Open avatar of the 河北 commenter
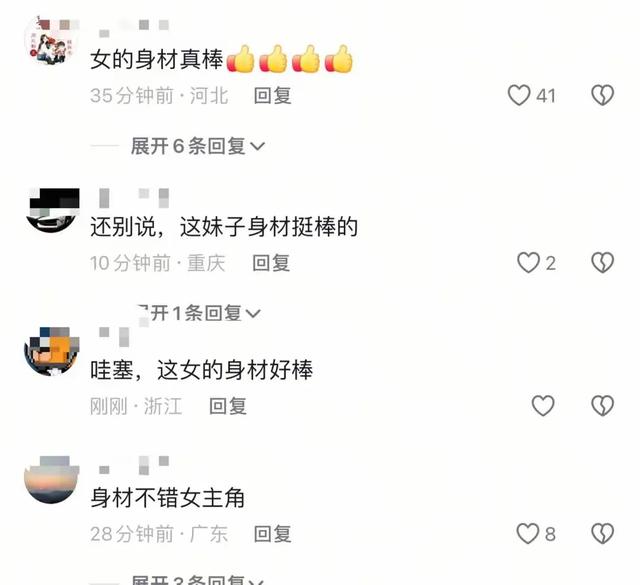 [48, 41]
